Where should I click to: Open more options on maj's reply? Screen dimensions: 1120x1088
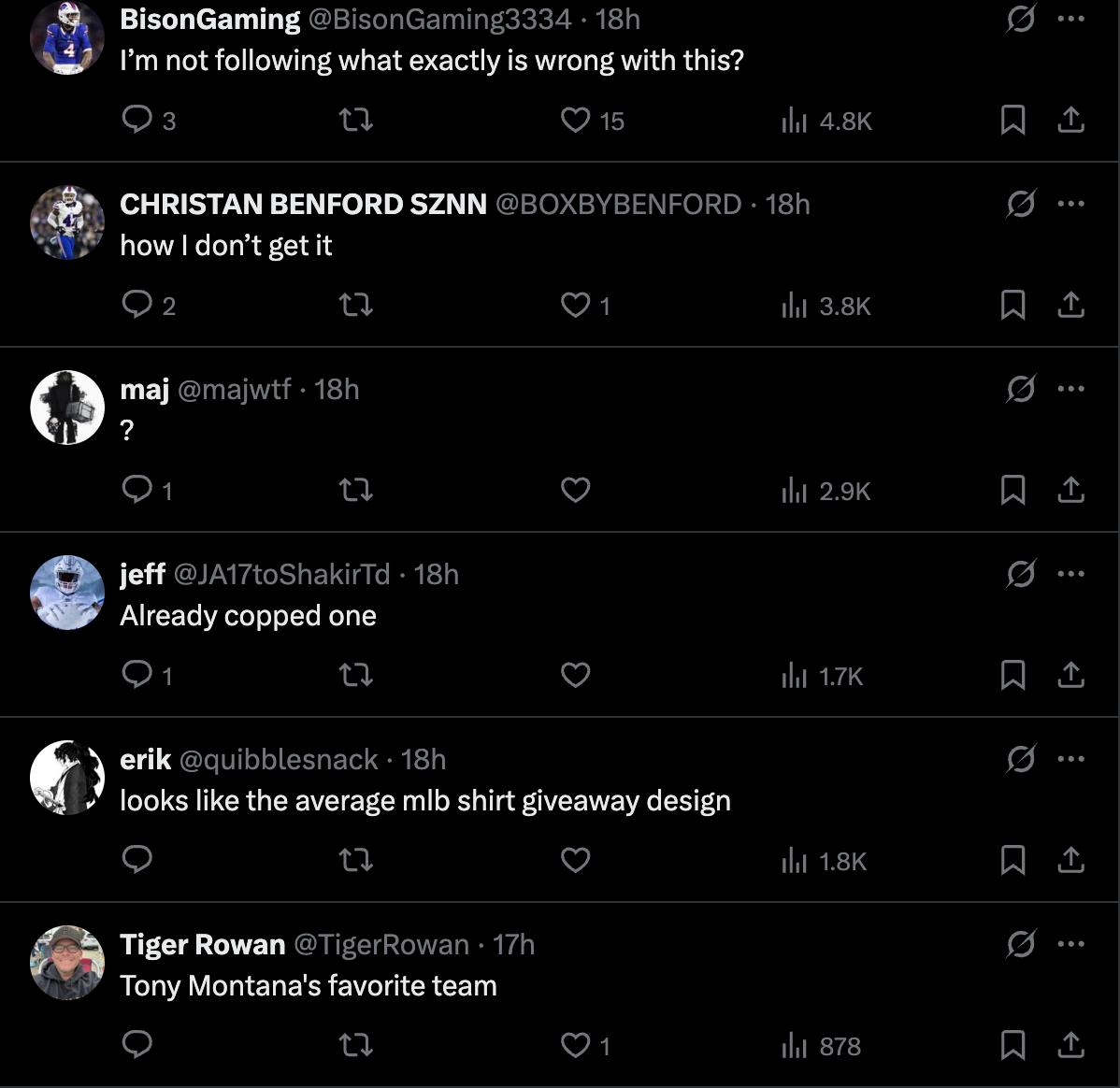tap(1070, 389)
